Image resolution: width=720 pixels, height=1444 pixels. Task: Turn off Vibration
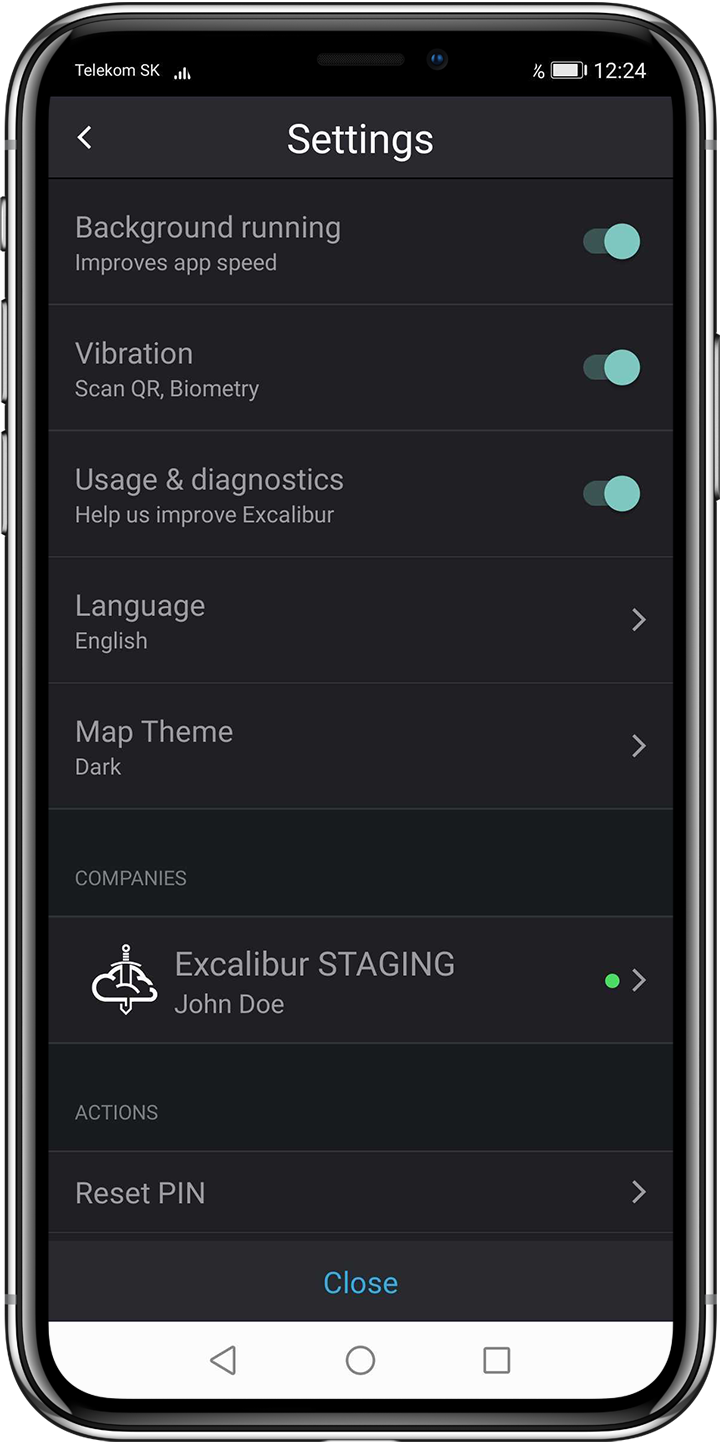611,368
